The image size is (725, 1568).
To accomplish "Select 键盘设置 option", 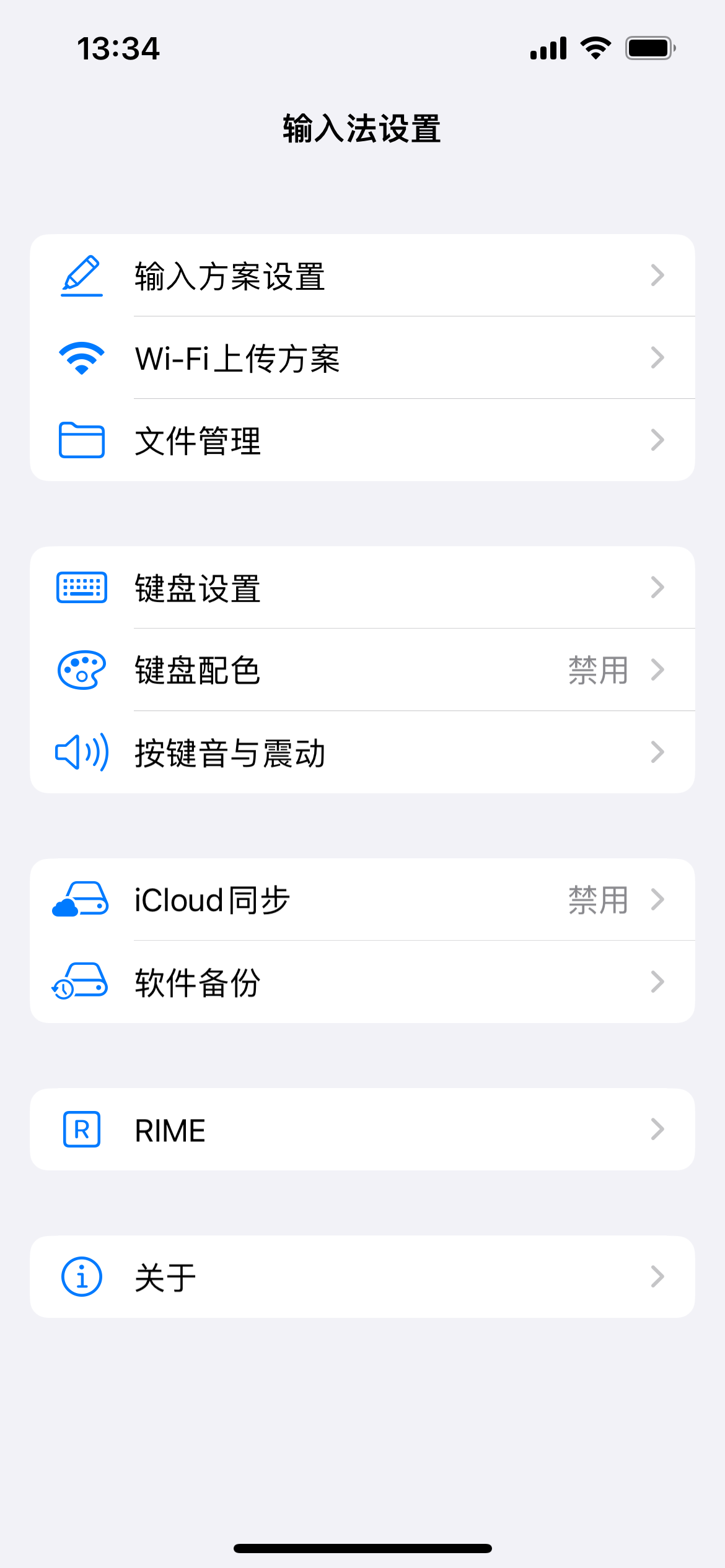I will pyautogui.click(x=362, y=588).
